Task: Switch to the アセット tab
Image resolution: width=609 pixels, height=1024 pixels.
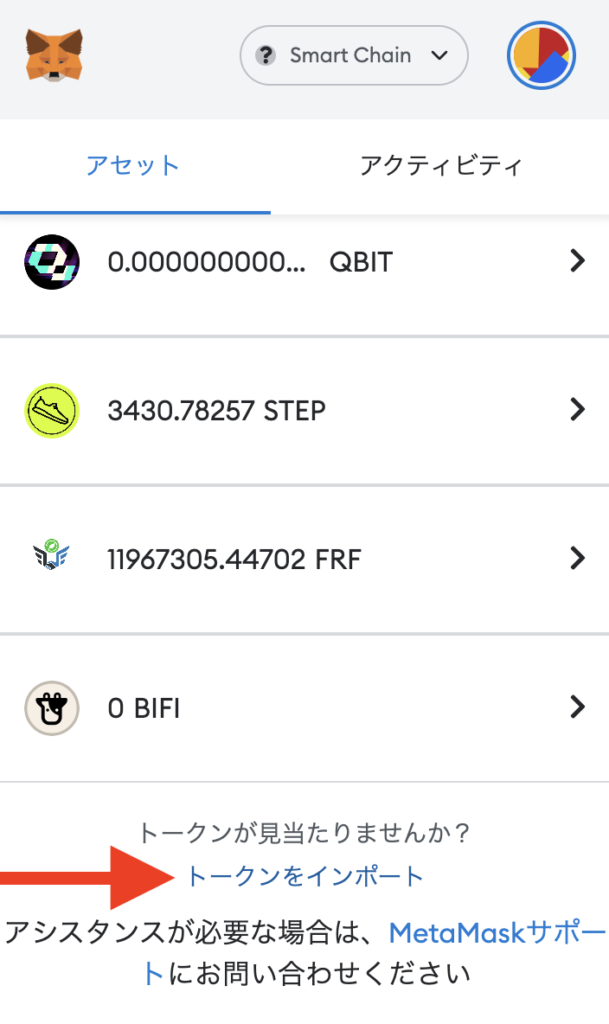Action: (x=133, y=166)
